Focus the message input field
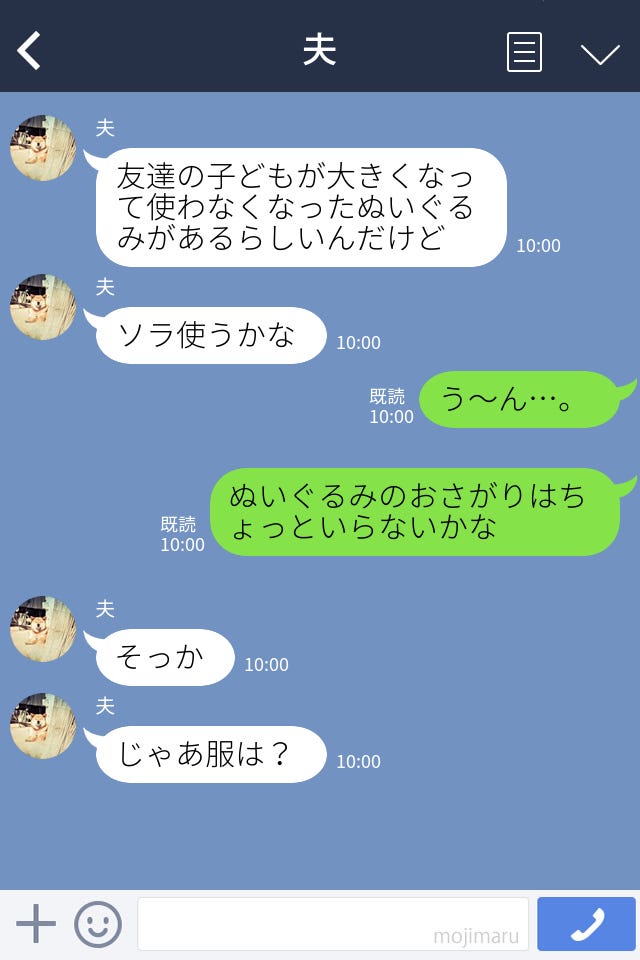 pos(332,924)
